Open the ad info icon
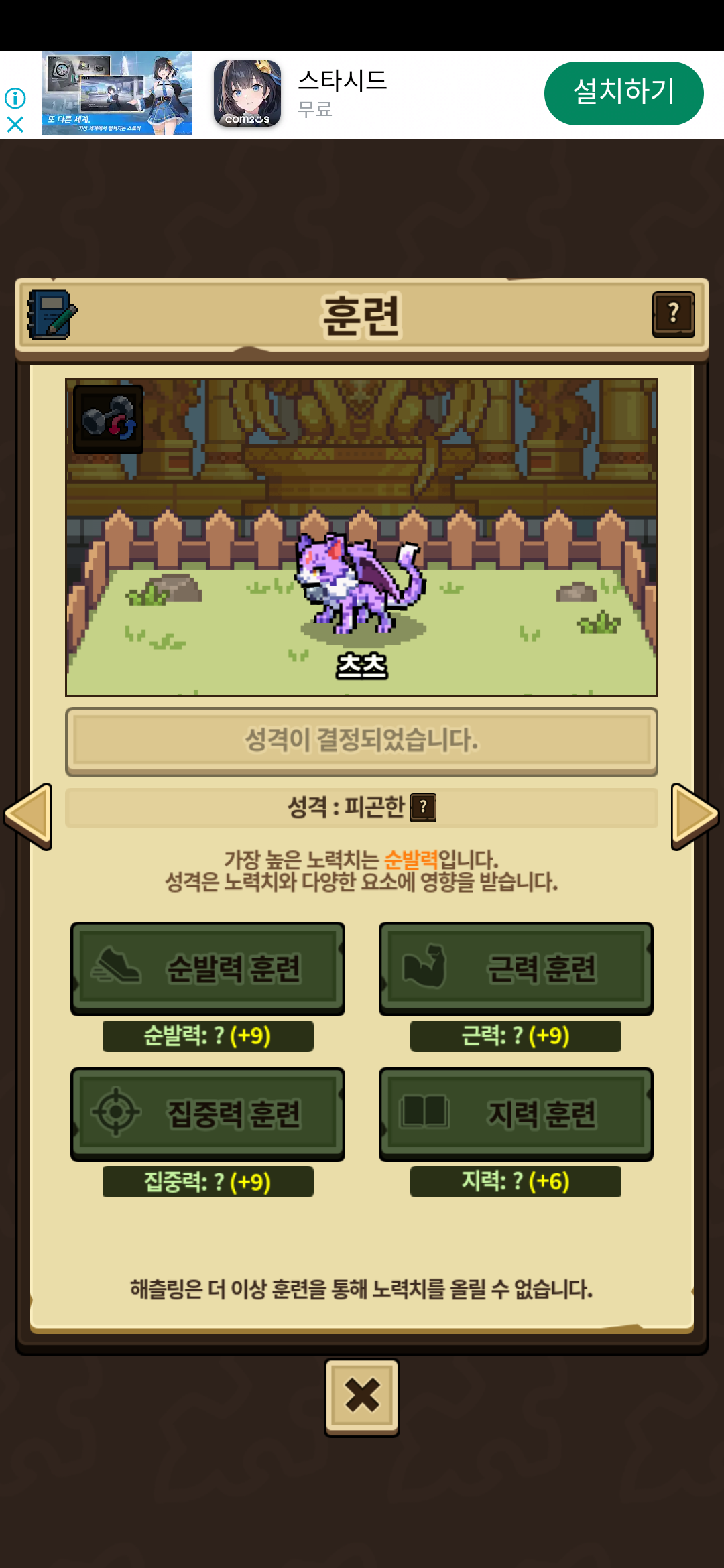 [15, 99]
